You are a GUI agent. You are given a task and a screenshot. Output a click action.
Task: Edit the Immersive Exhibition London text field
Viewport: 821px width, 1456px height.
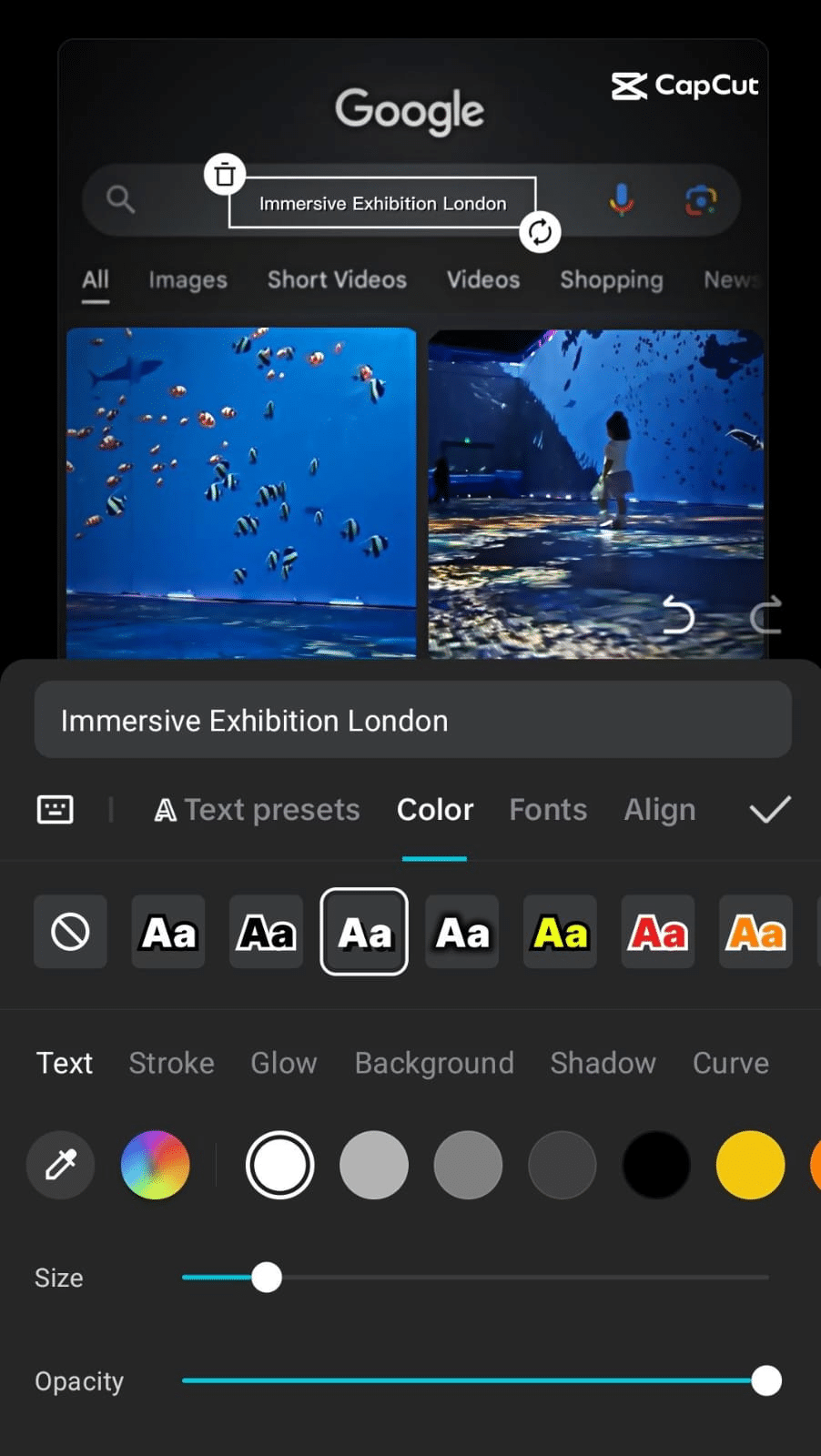(x=412, y=720)
